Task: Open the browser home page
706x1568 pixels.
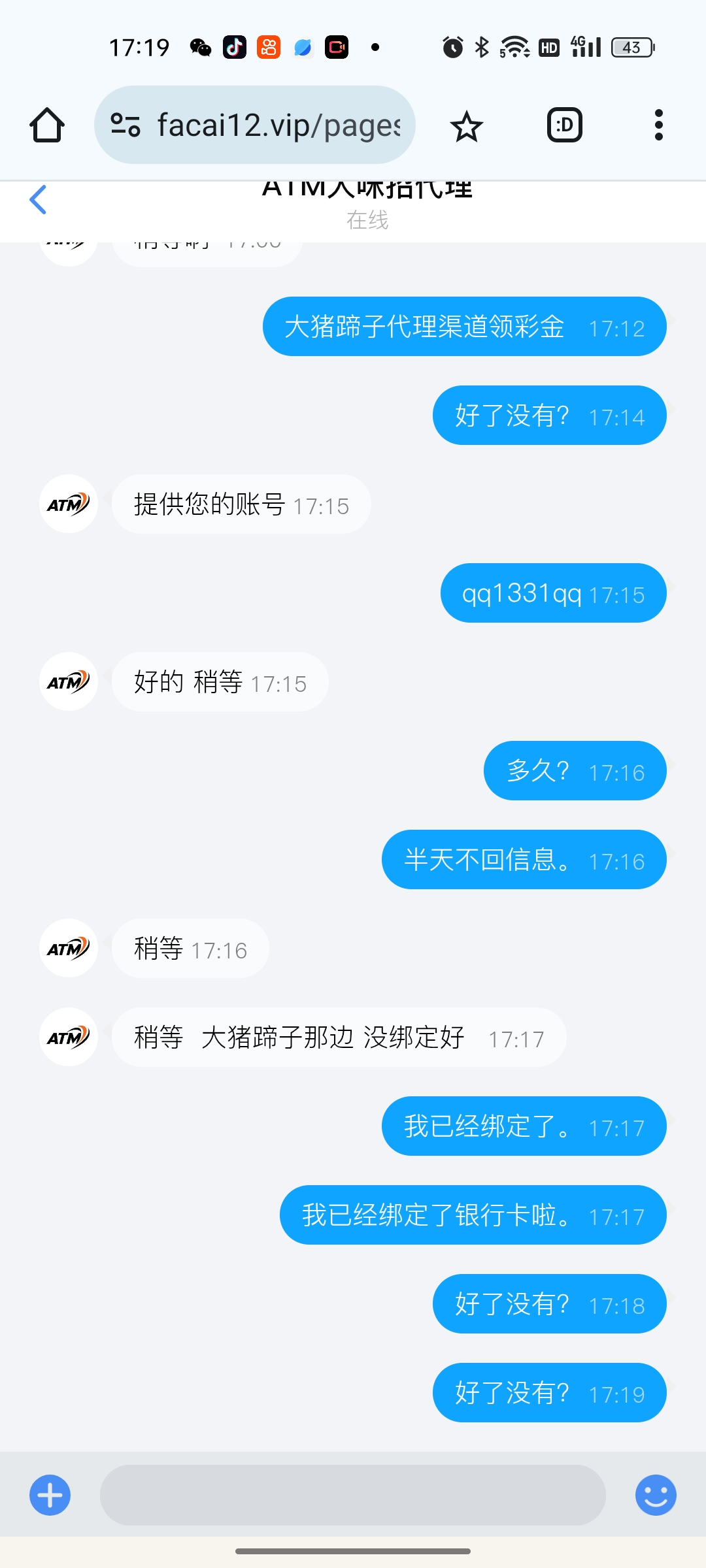Action: [47, 125]
